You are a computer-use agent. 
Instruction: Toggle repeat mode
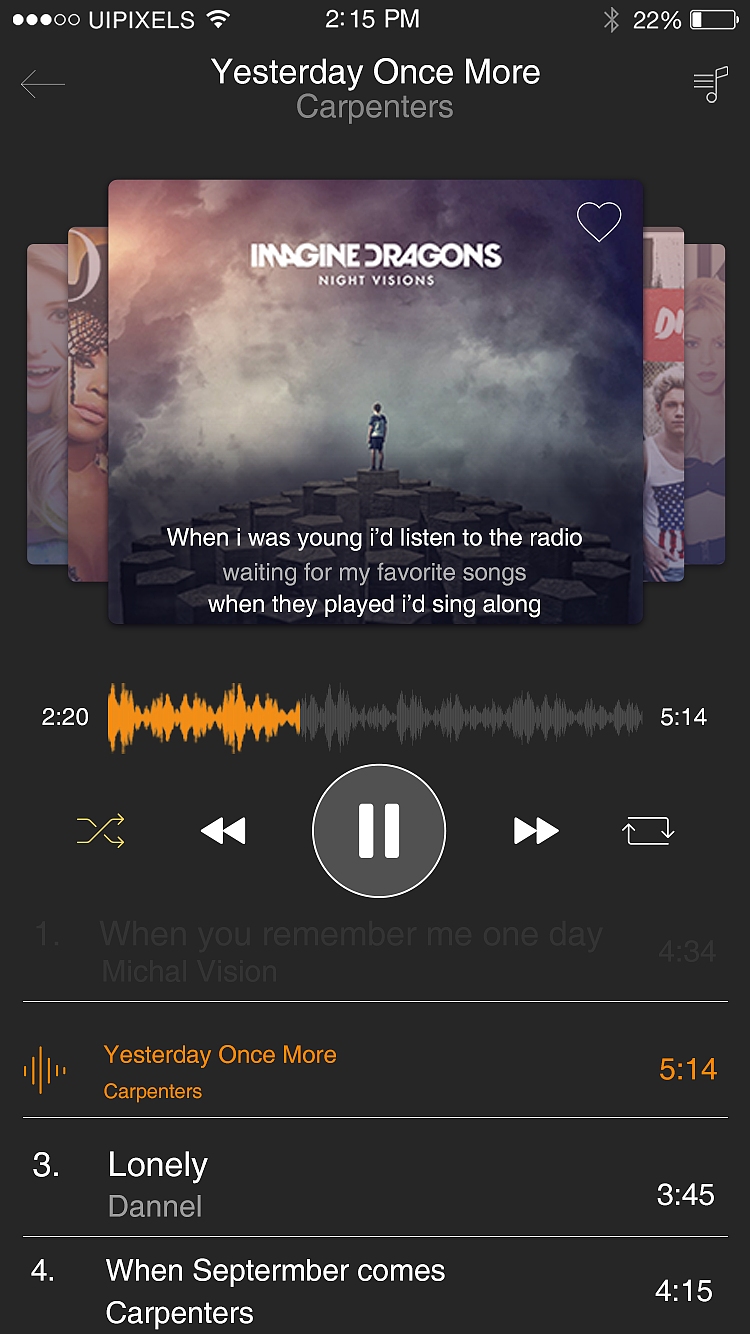point(648,831)
